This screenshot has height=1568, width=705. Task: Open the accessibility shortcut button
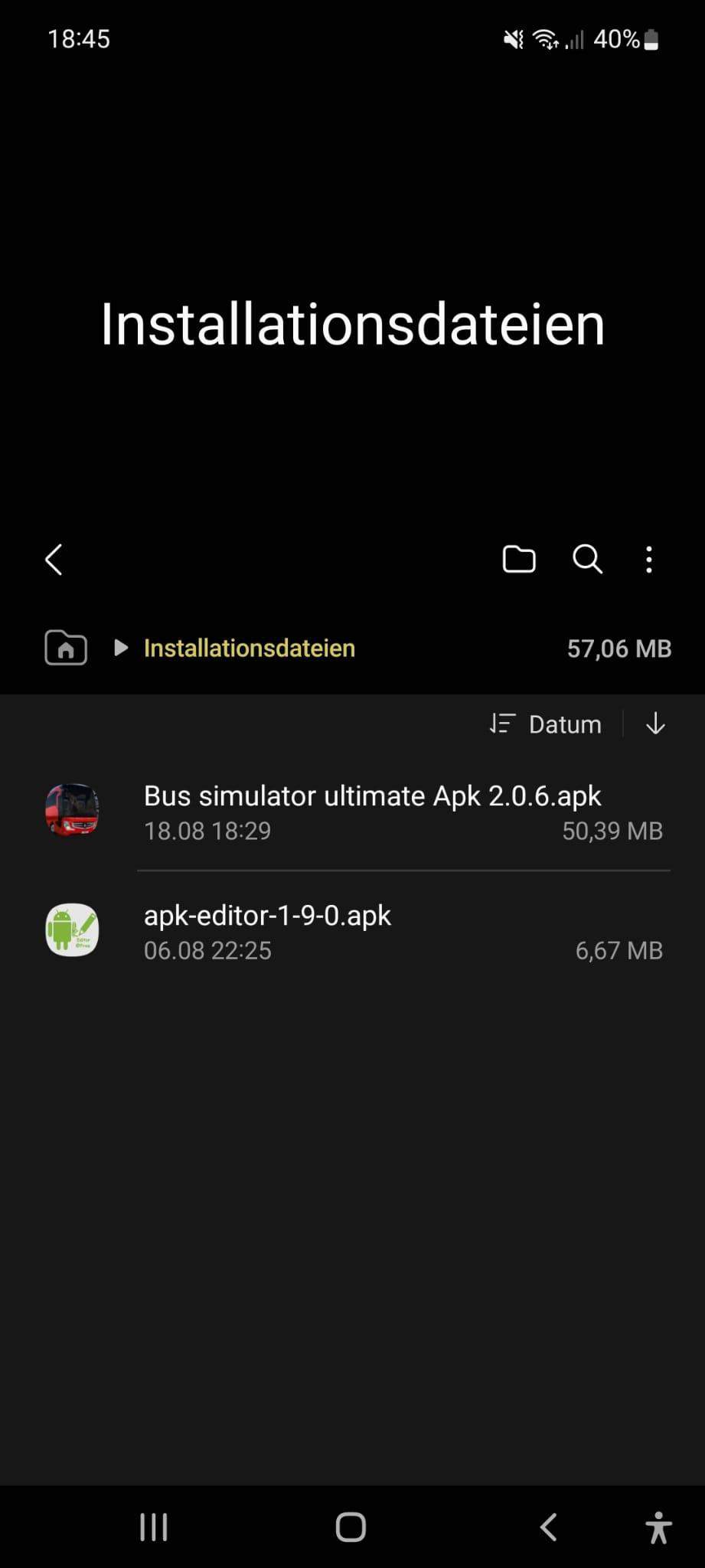point(658,1527)
